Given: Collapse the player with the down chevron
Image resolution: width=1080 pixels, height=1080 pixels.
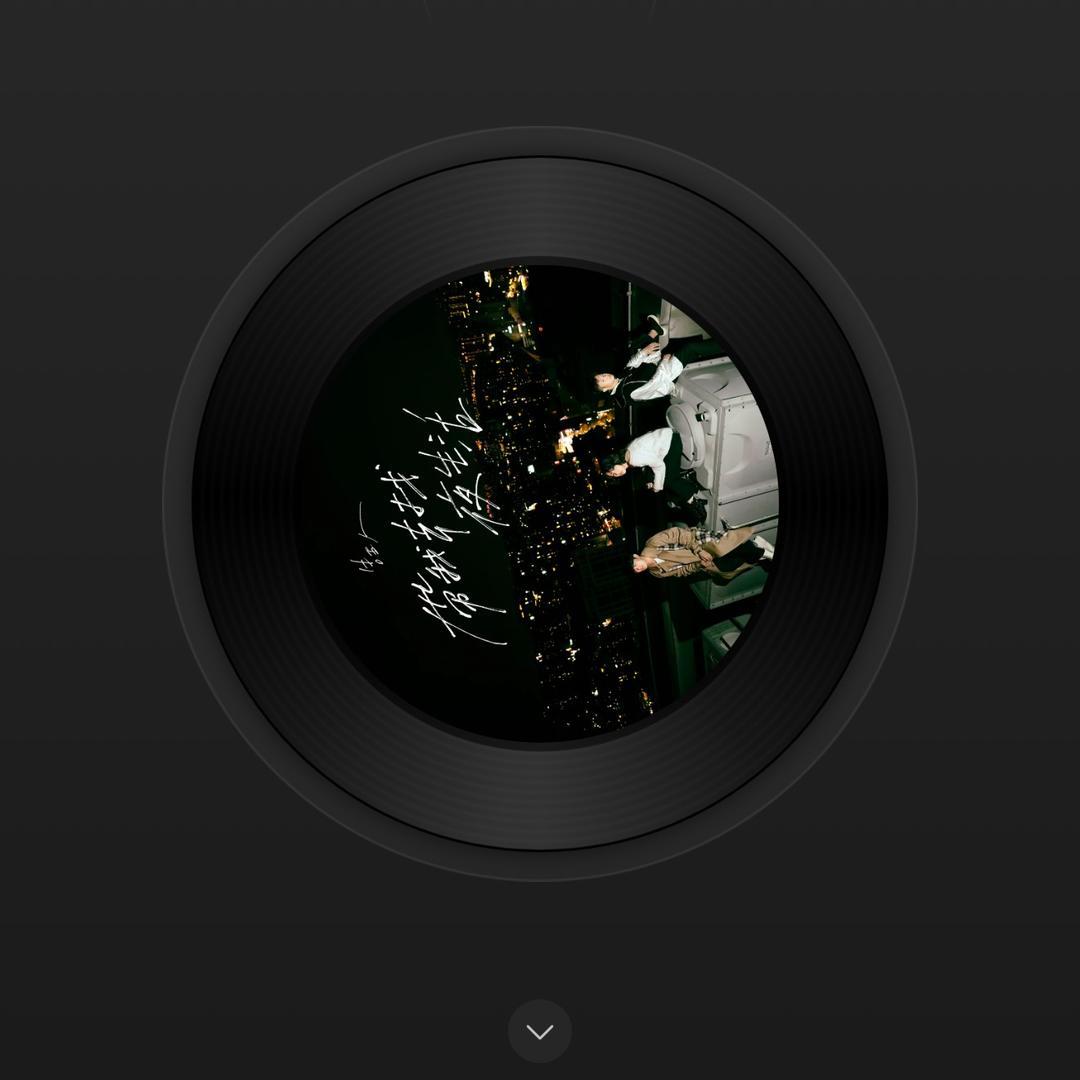Looking at the screenshot, I should pos(540,1031).
